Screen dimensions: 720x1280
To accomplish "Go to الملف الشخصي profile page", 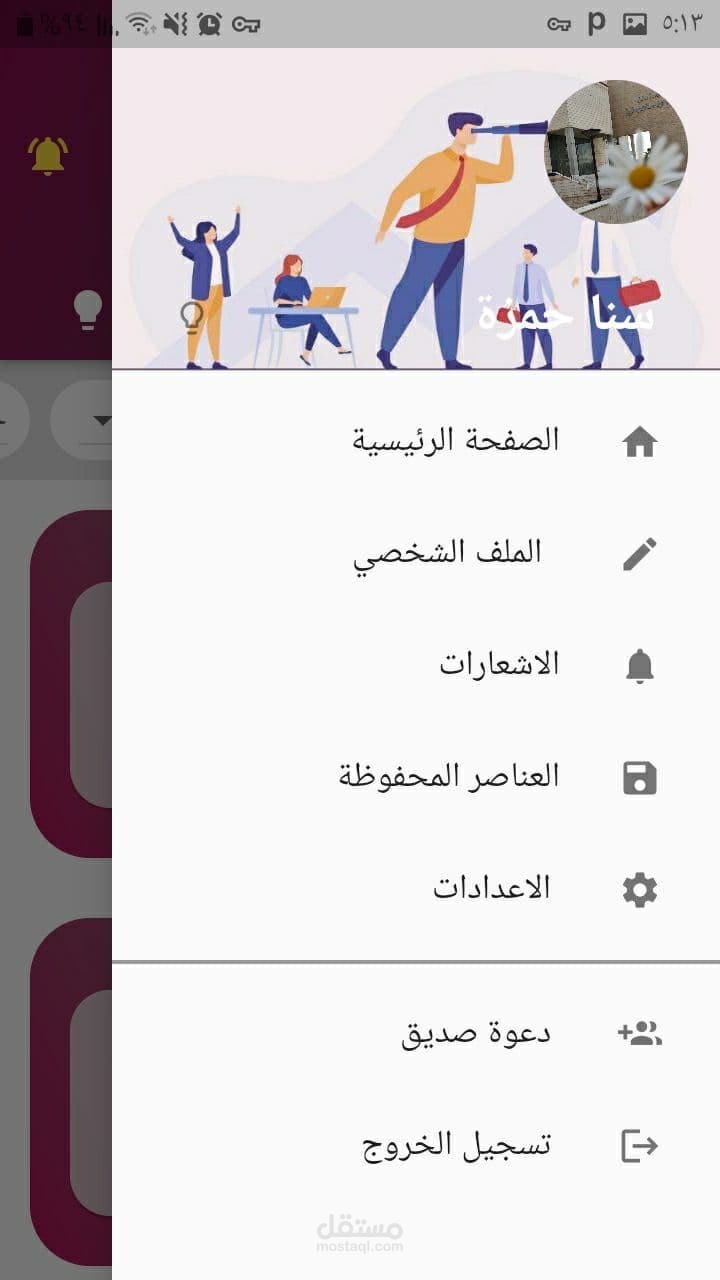I will click(x=416, y=553).
